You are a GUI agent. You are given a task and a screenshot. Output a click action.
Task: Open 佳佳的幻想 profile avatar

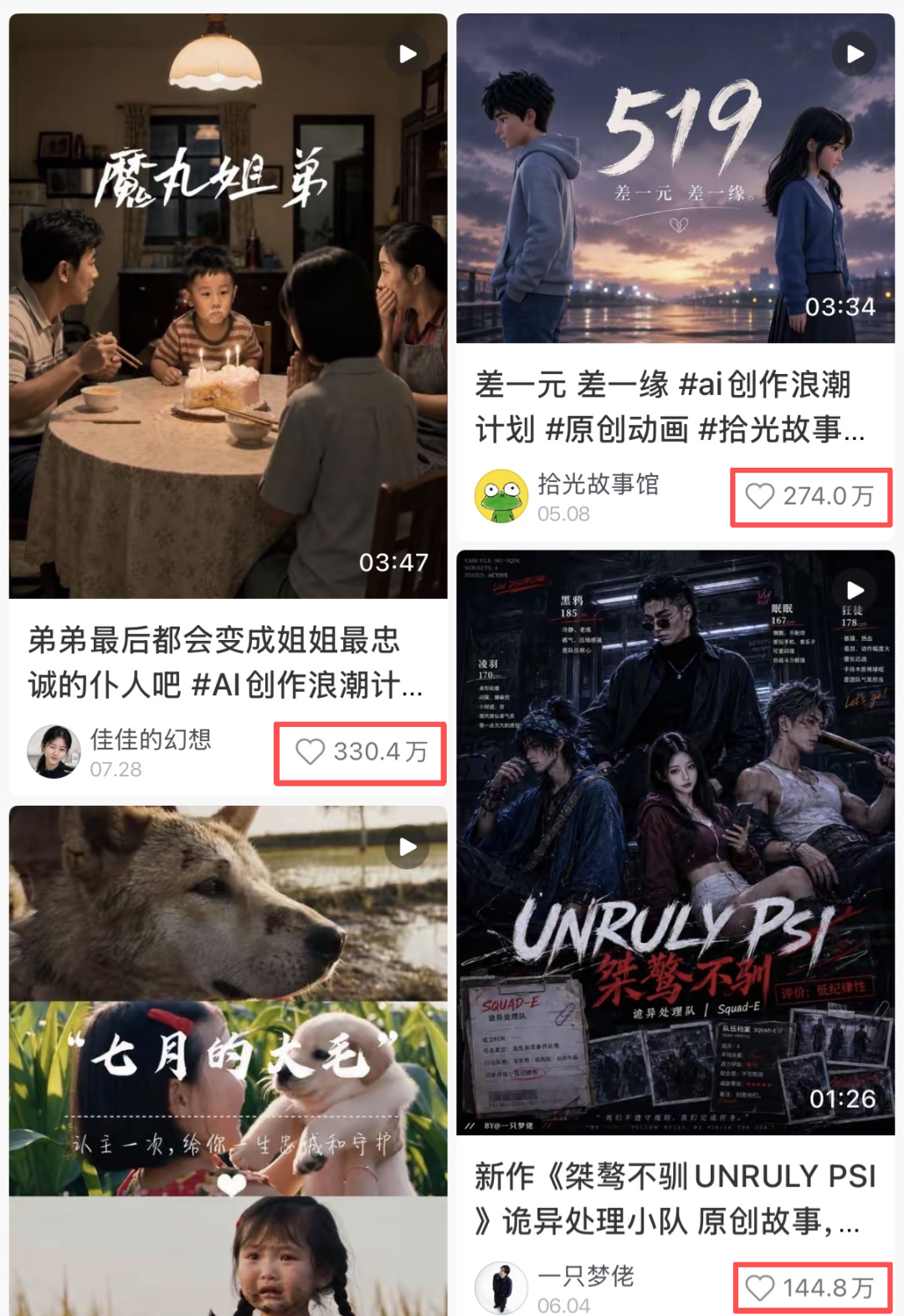click(54, 752)
